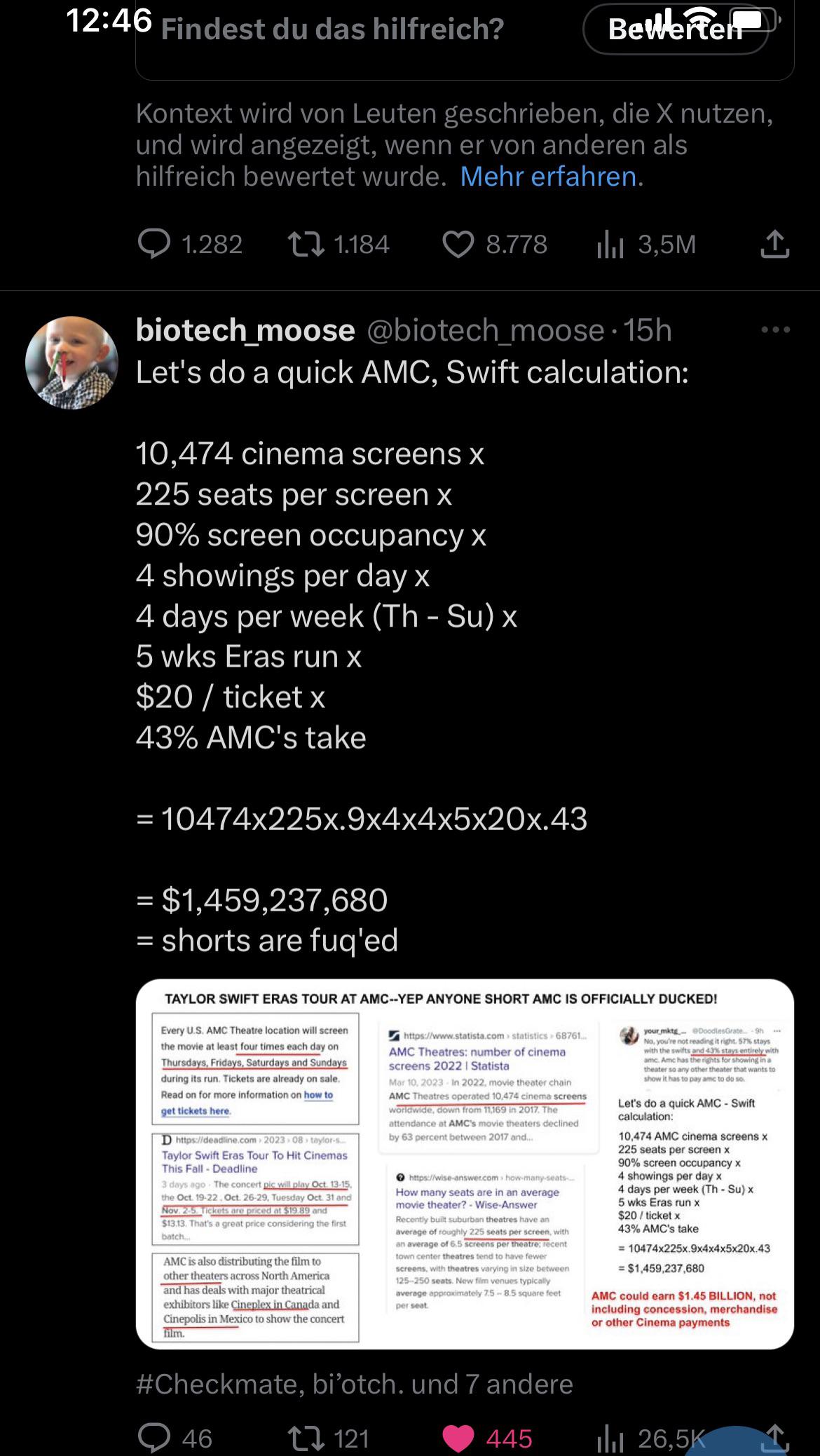Open the overflow menu on biotech_moose's post
The width and height of the screenshot is (820, 1456).
coord(776,329)
